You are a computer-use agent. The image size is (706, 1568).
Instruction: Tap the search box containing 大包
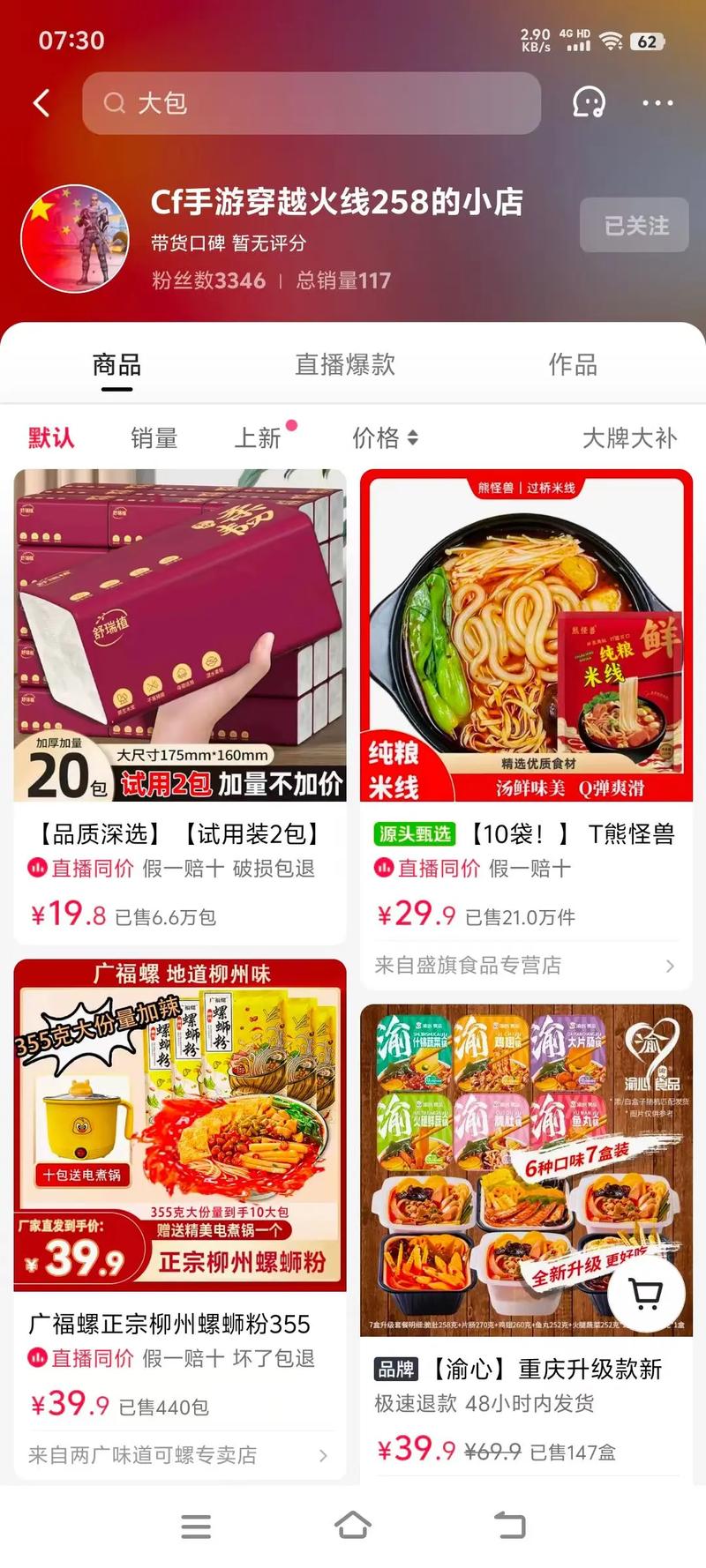[x=312, y=103]
